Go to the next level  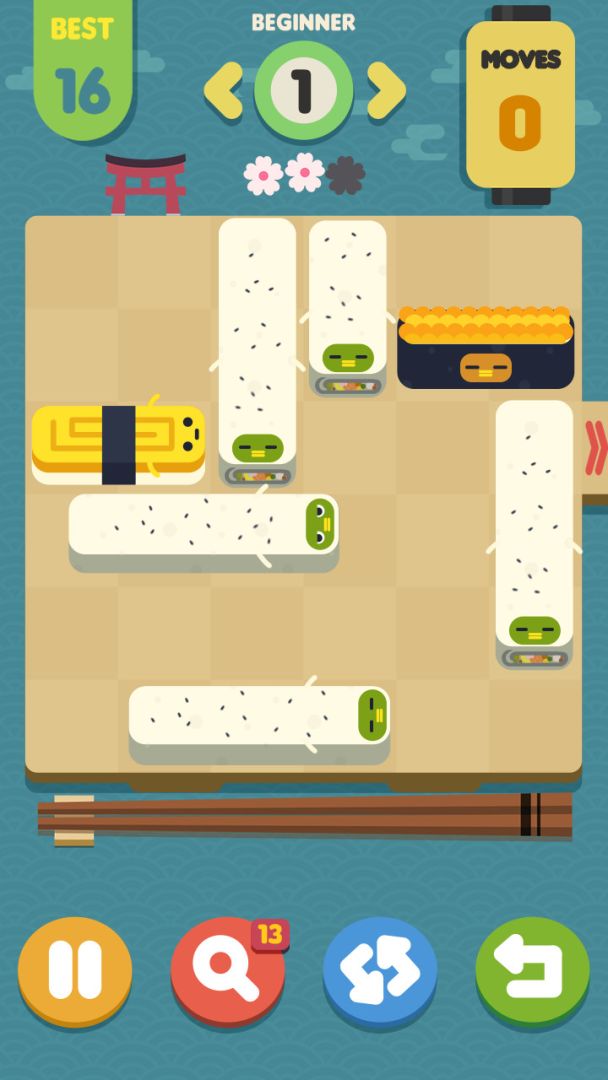click(x=386, y=92)
